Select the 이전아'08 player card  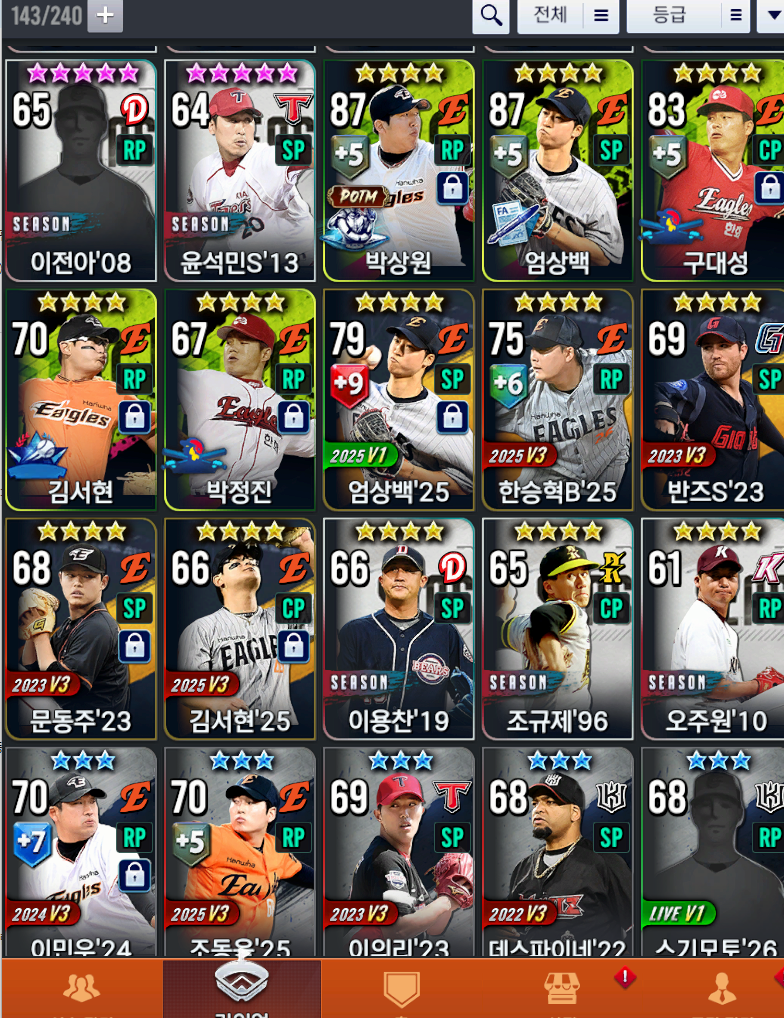[81, 170]
